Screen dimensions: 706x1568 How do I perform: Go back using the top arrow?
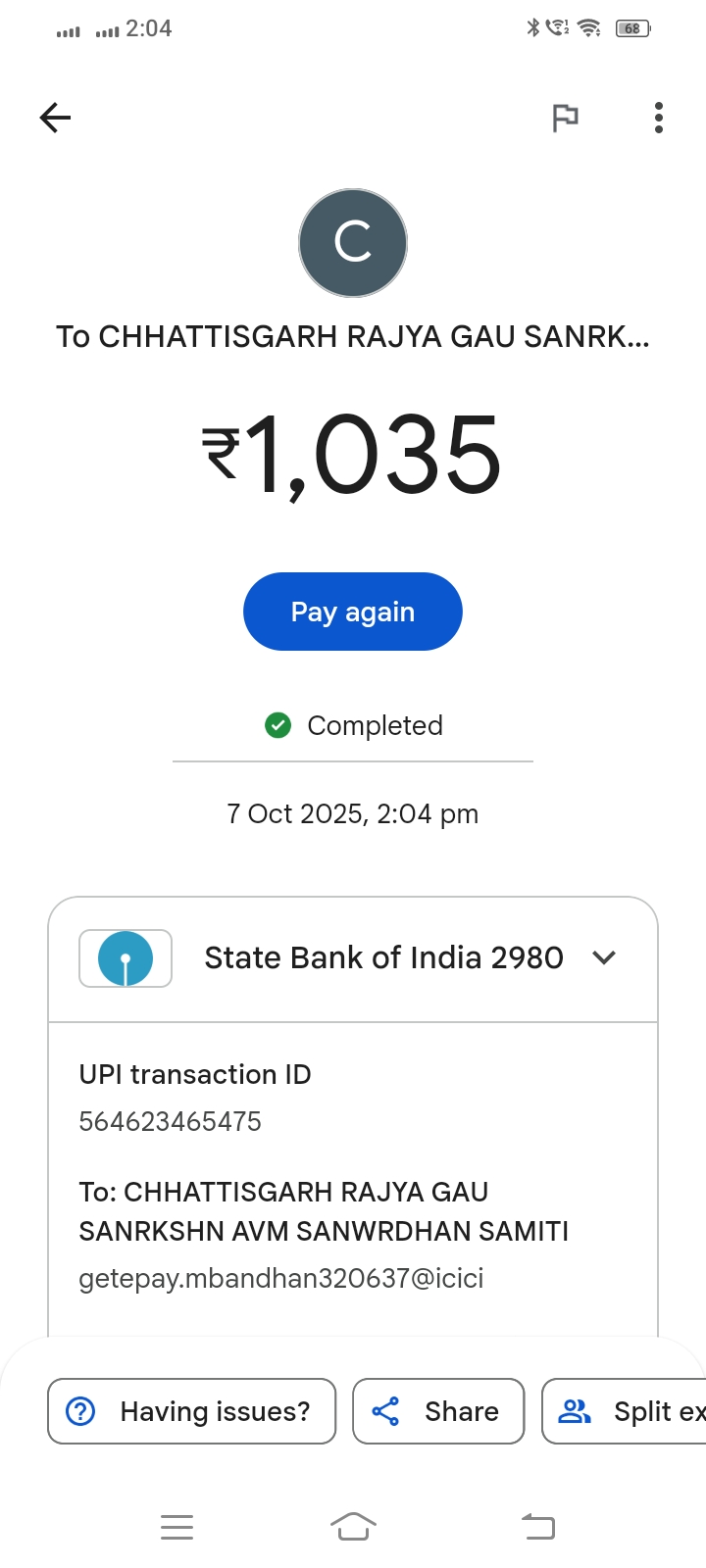point(55,118)
